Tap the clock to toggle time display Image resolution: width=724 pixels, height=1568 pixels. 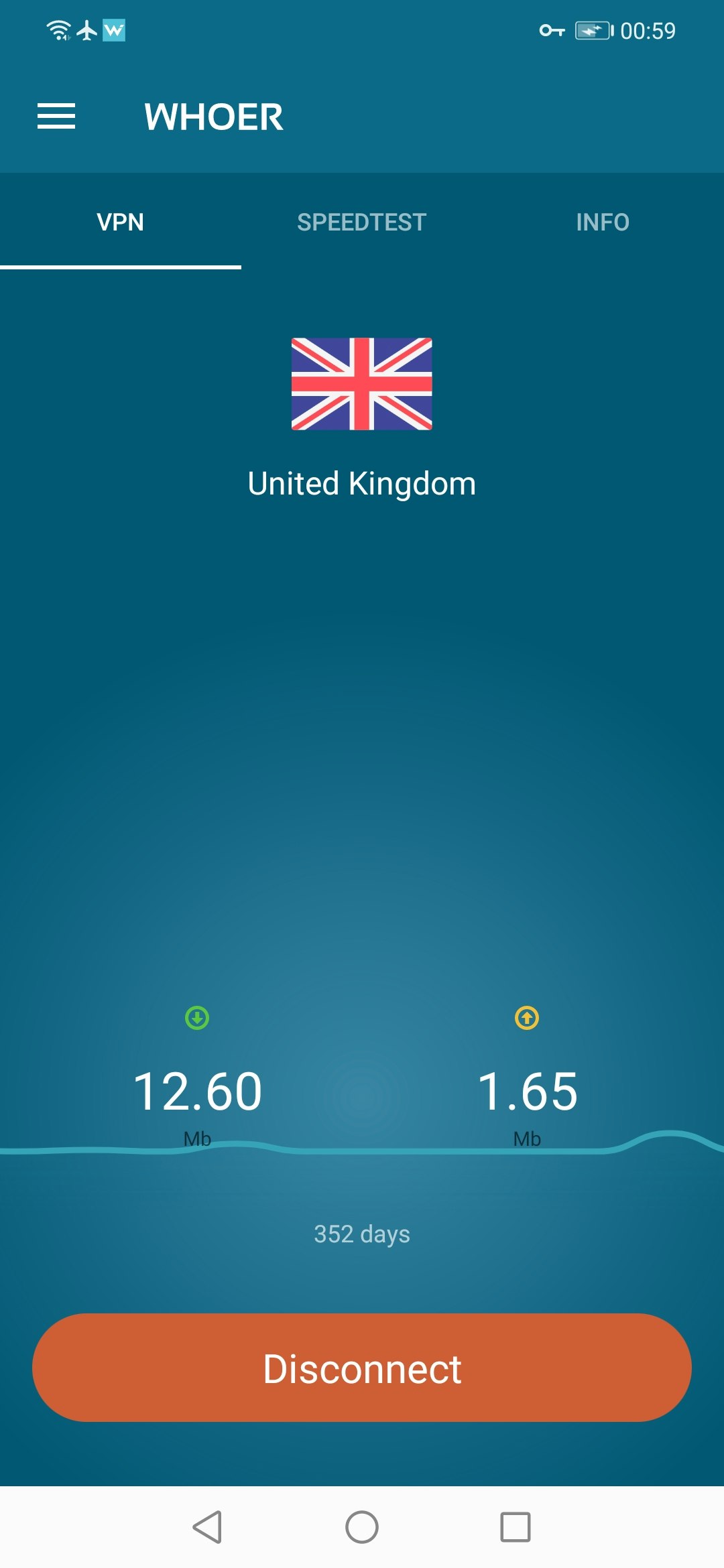(x=648, y=31)
